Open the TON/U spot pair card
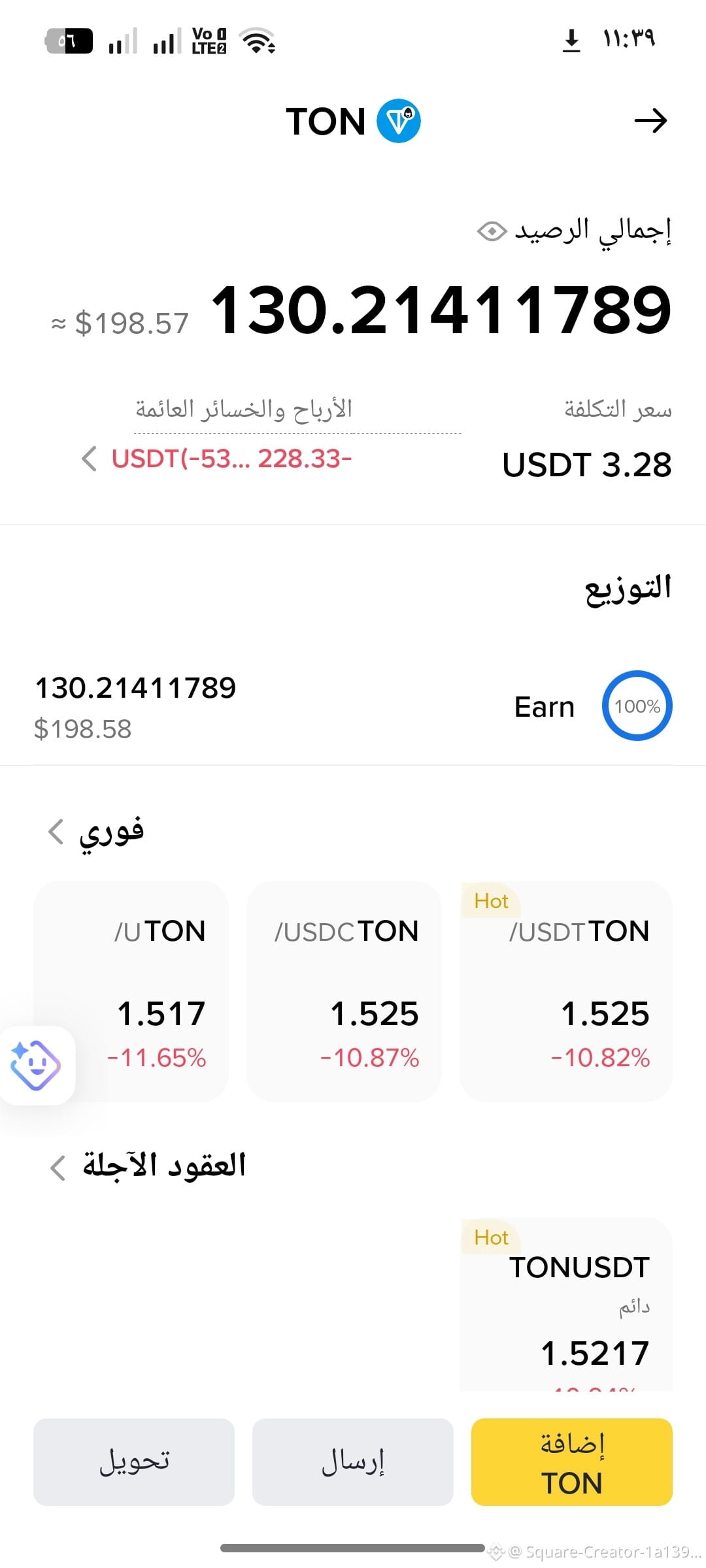Image resolution: width=706 pixels, height=1568 pixels. tap(131, 991)
